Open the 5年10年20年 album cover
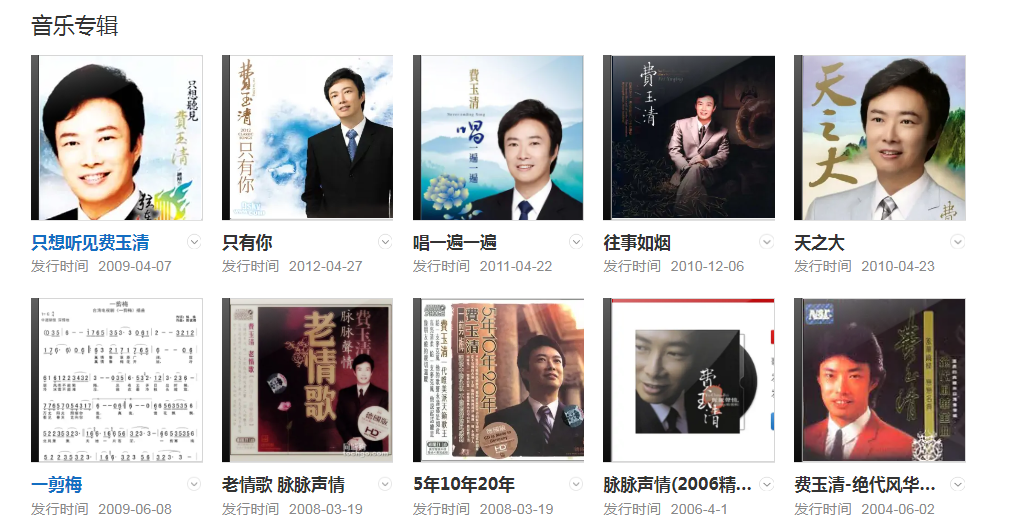 498,380
